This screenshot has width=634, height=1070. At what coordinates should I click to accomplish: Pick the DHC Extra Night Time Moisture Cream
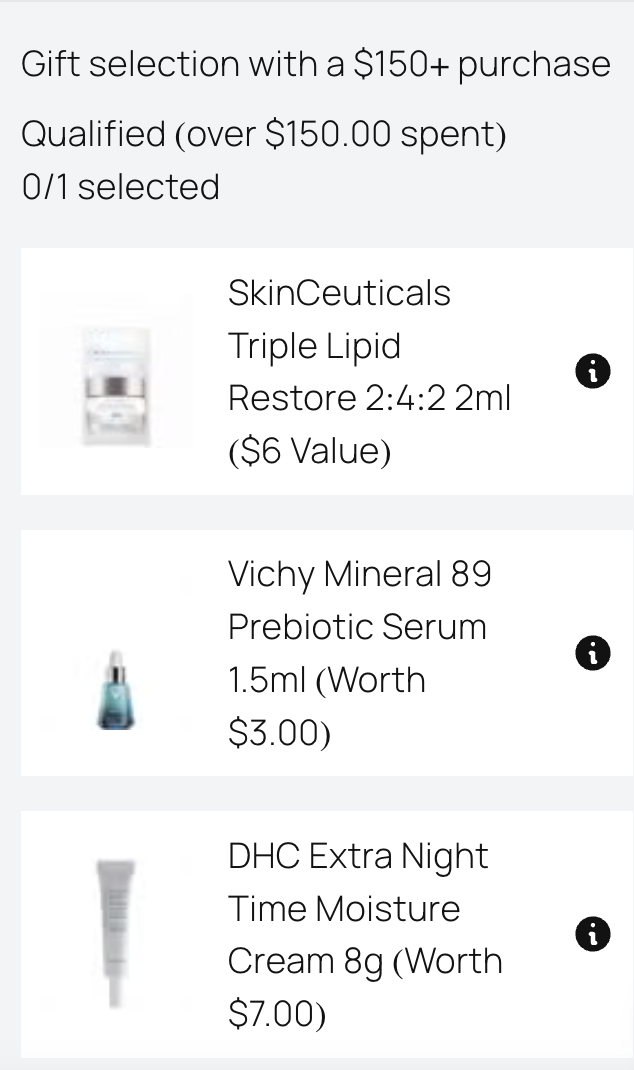(x=327, y=934)
